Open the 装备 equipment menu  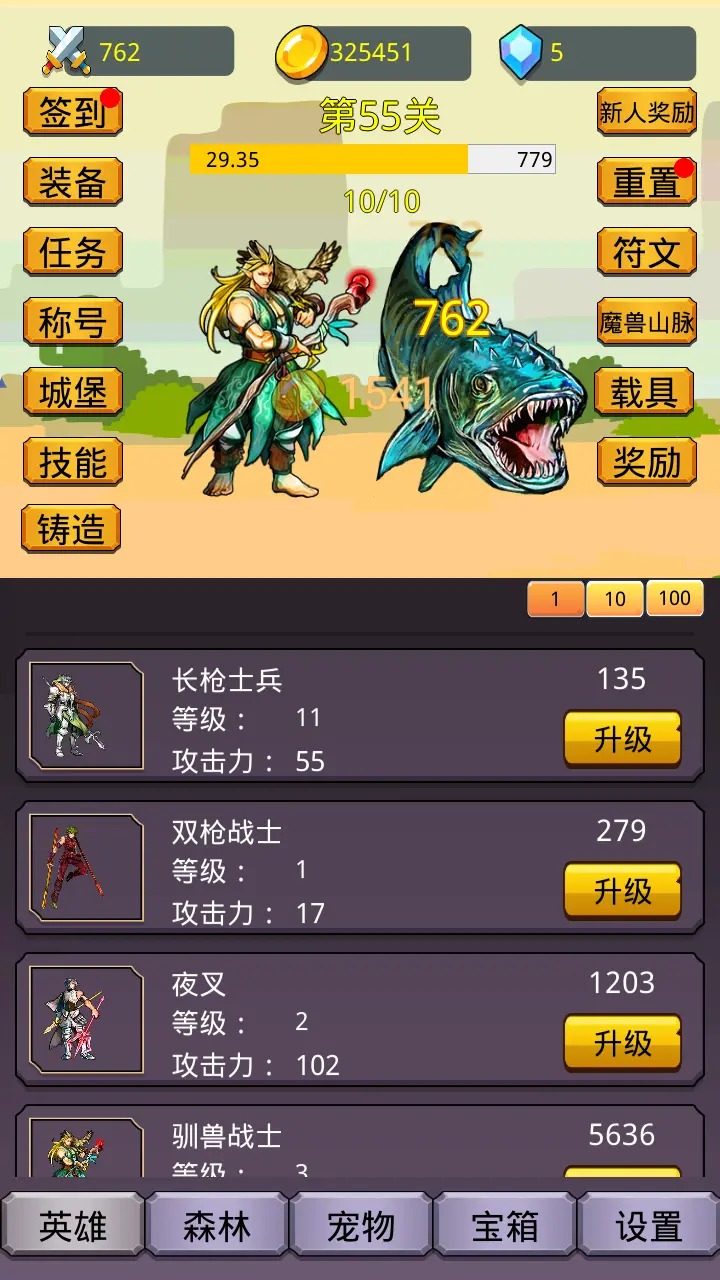coord(71,184)
